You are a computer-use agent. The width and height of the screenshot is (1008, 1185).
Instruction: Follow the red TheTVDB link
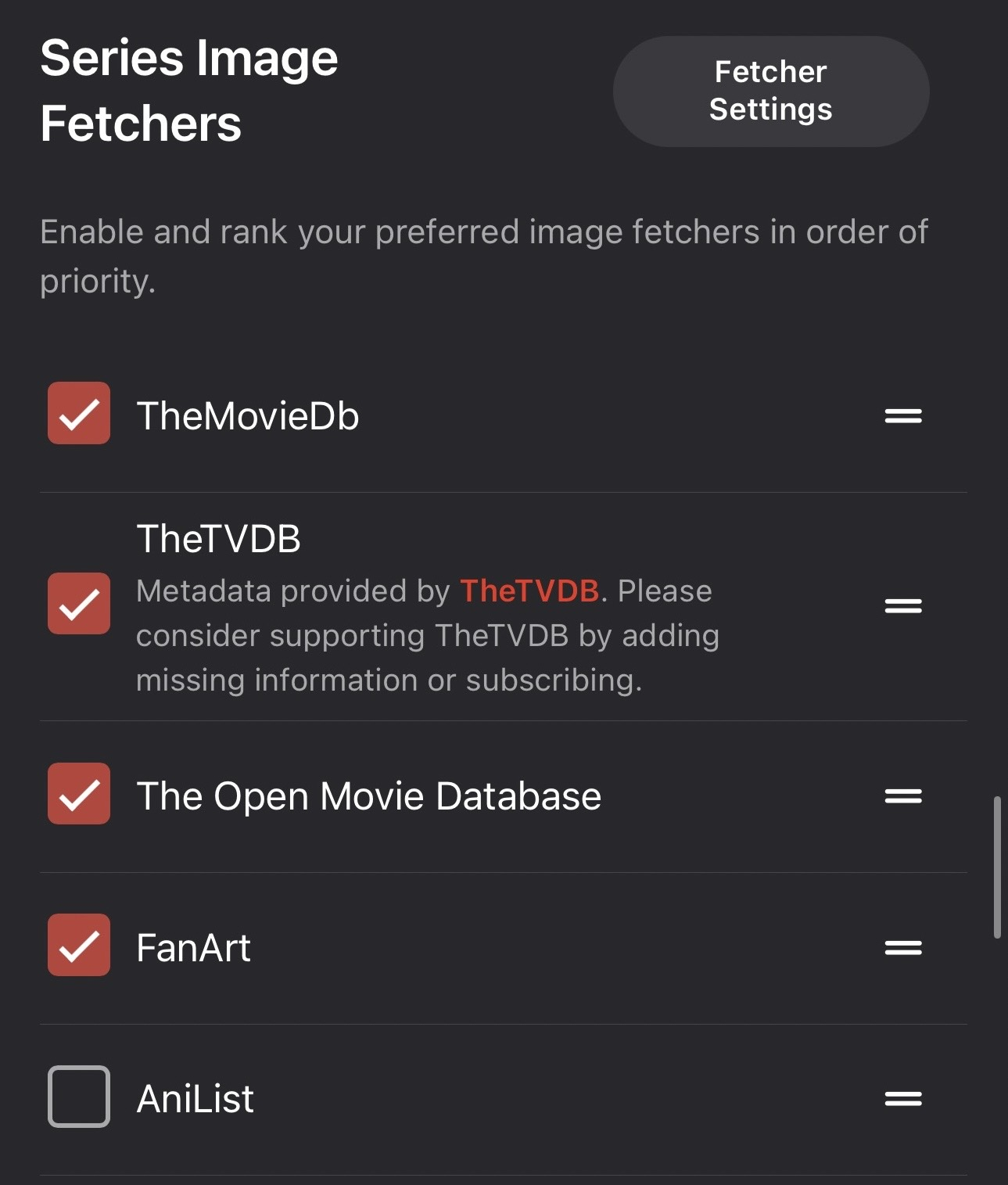pos(529,591)
